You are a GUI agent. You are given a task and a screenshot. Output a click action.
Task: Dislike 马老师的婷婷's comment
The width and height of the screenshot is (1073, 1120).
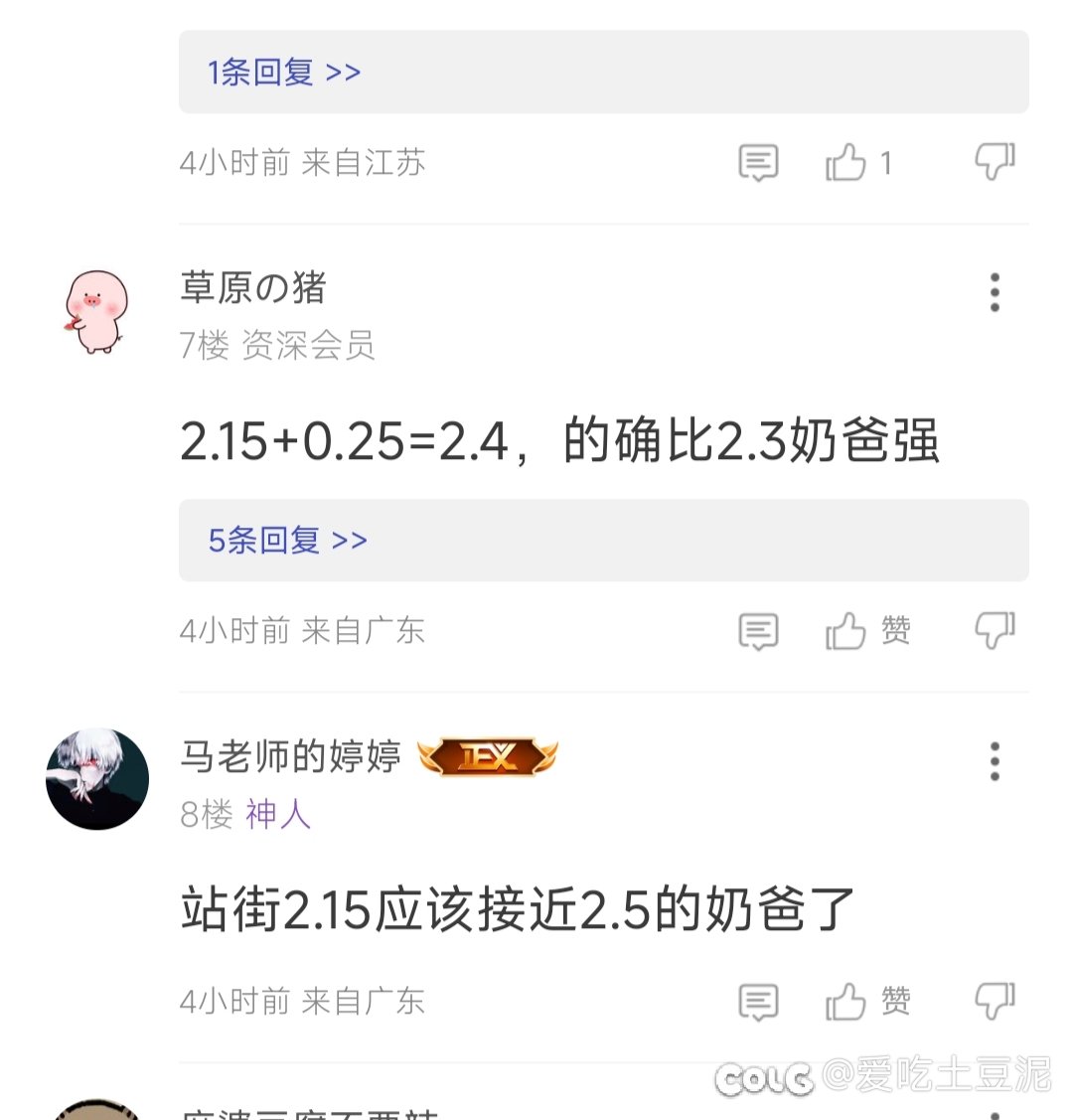[995, 1001]
